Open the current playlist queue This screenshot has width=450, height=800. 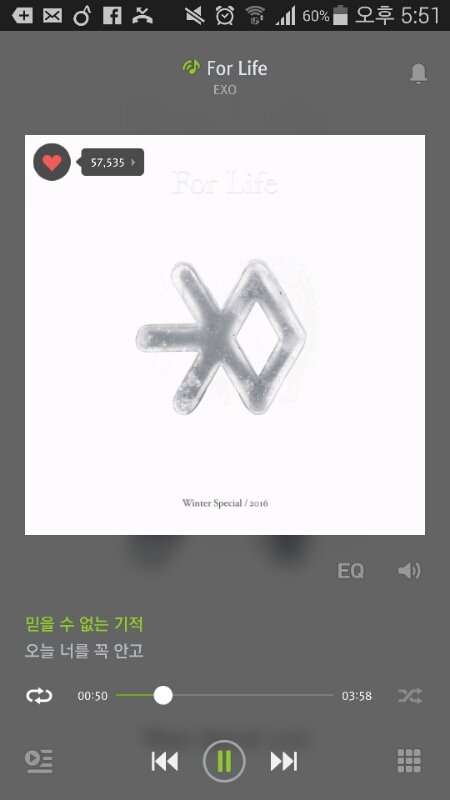tap(39, 761)
